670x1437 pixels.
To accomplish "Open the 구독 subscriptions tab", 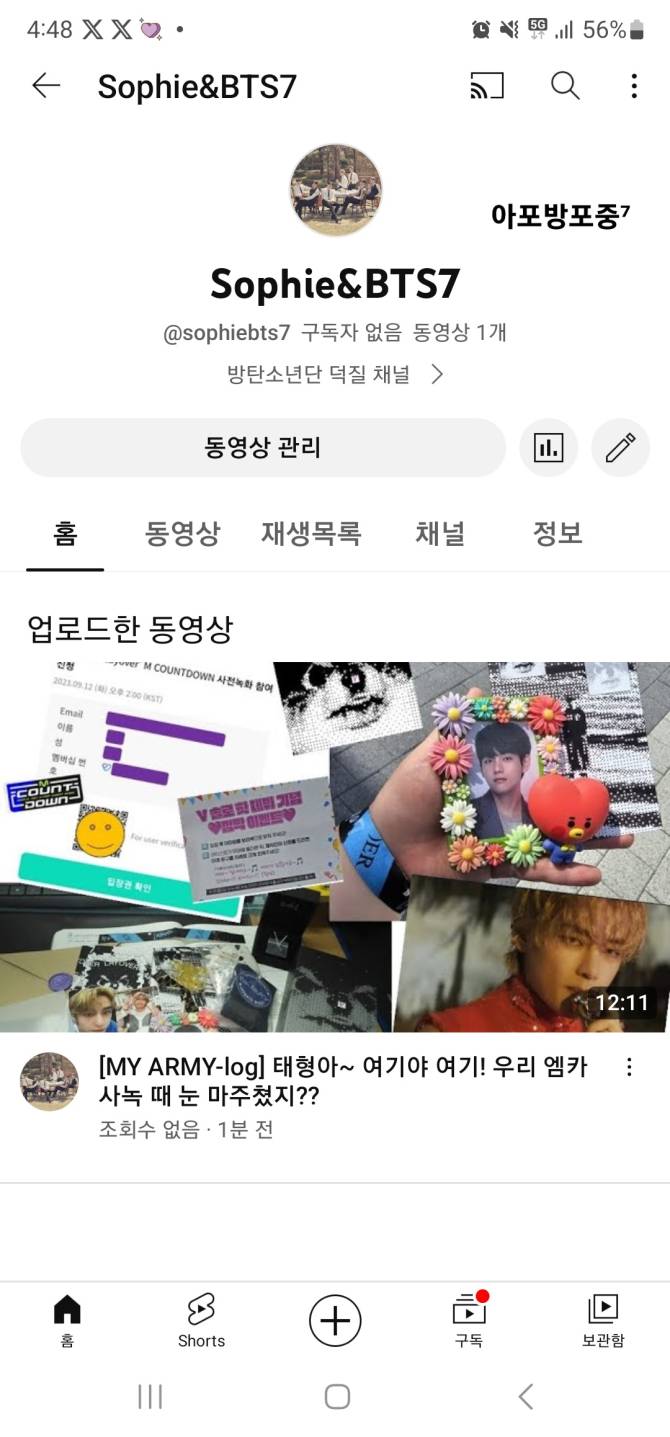I will pyautogui.click(x=469, y=1320).
